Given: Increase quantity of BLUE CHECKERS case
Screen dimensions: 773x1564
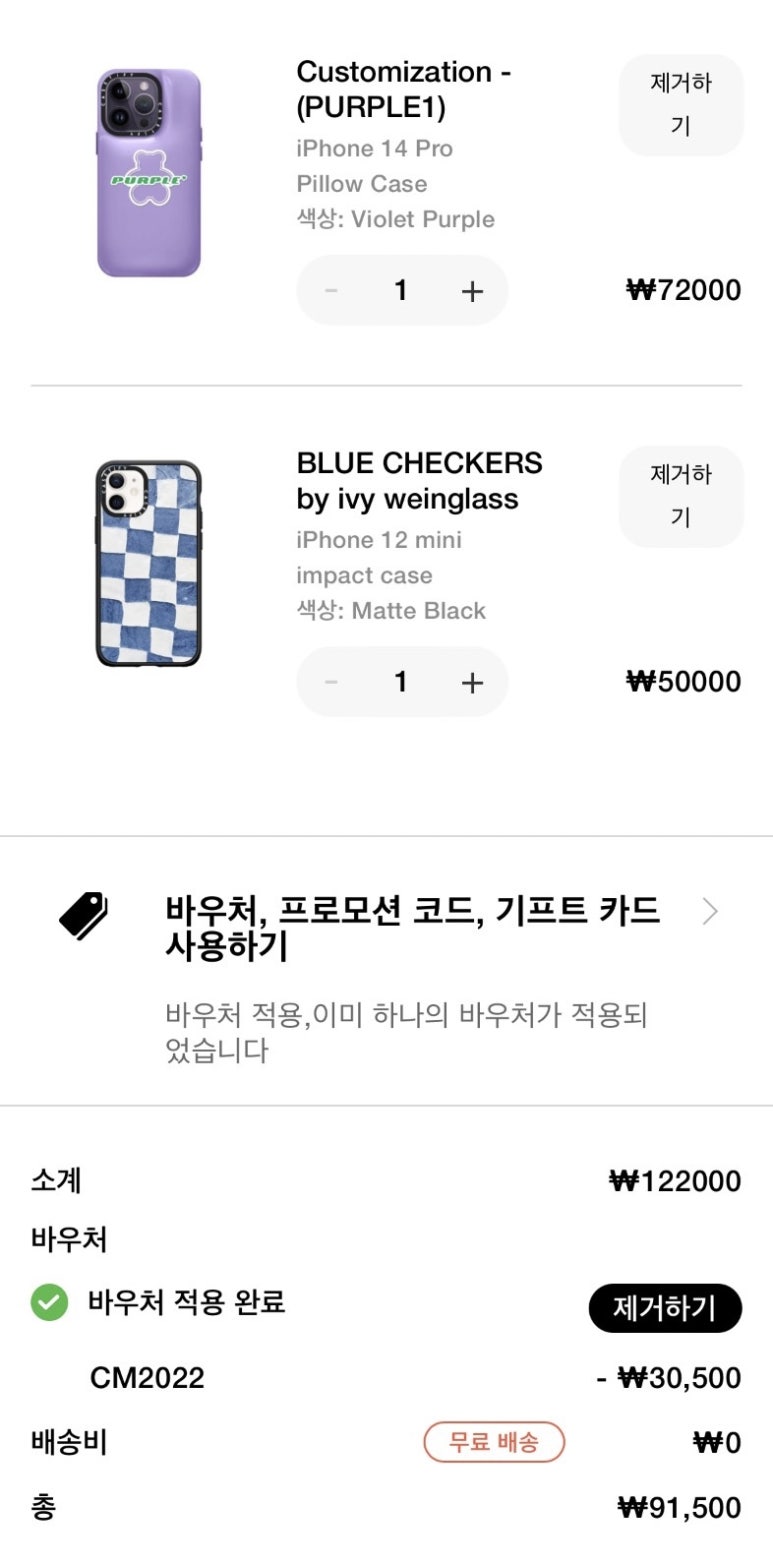Looking at the screenshot, I should pyautogui.click(x=472, y=682).
